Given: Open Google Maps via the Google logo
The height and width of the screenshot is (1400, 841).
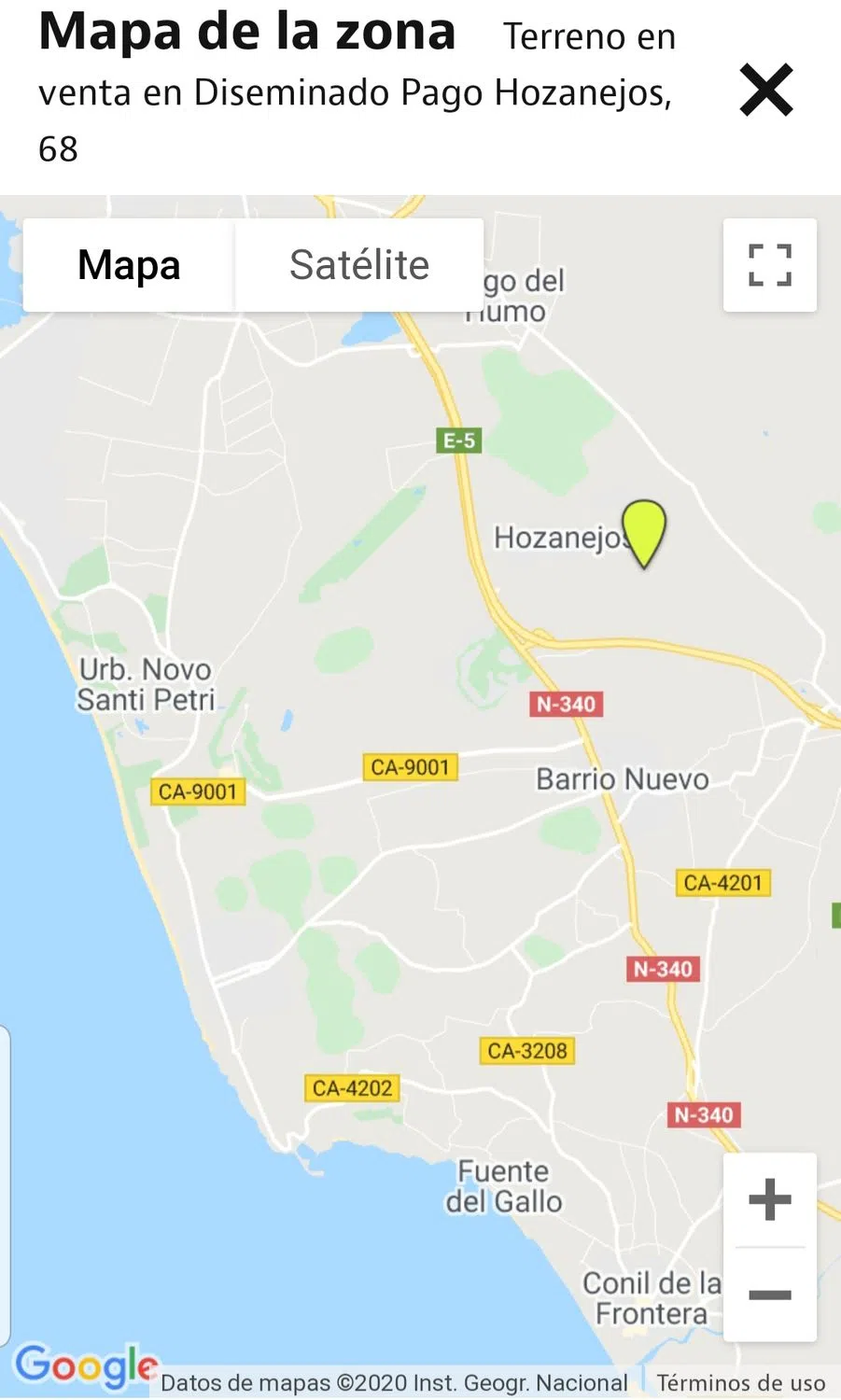Looking at the screenshot, I should point(86,1365).
